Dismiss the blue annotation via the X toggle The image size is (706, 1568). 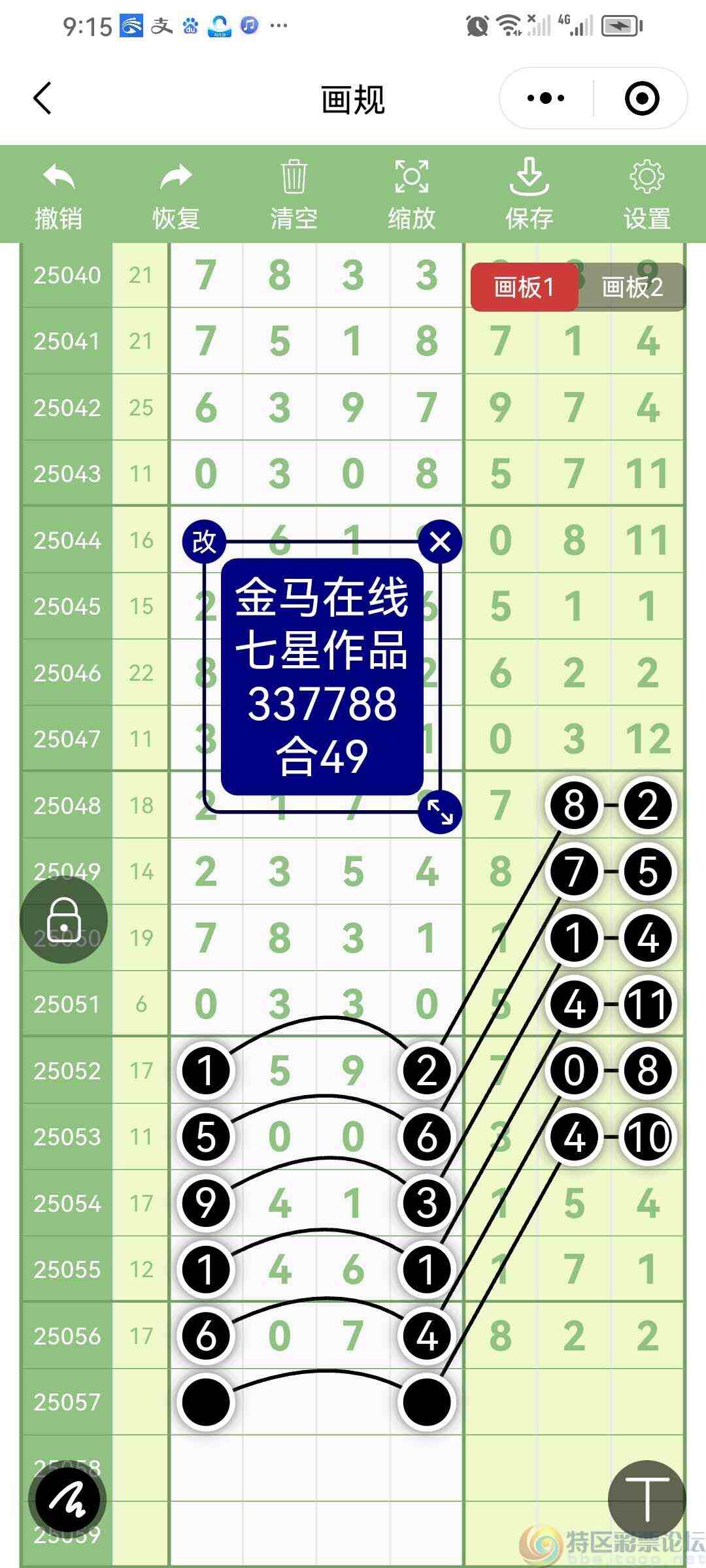(439, 541)
